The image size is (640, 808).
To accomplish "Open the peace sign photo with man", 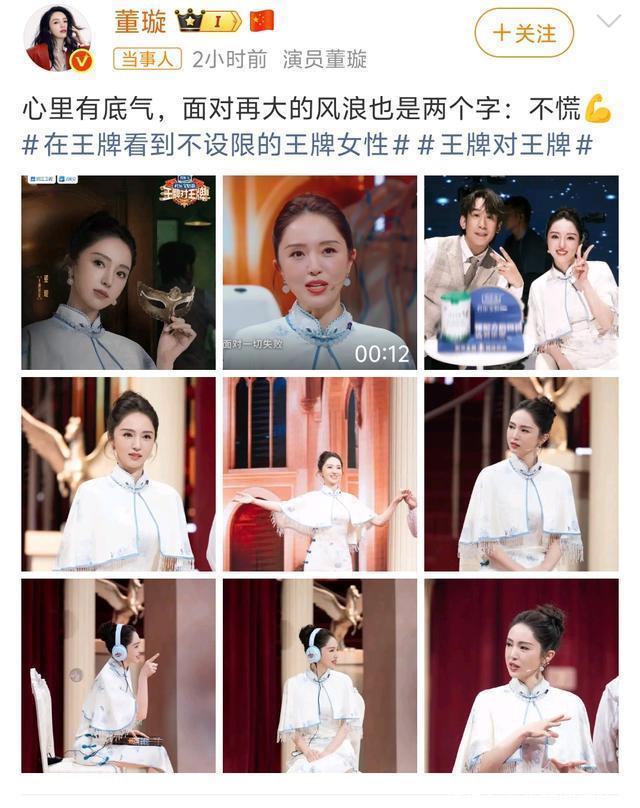I will [x=521, y=272].
